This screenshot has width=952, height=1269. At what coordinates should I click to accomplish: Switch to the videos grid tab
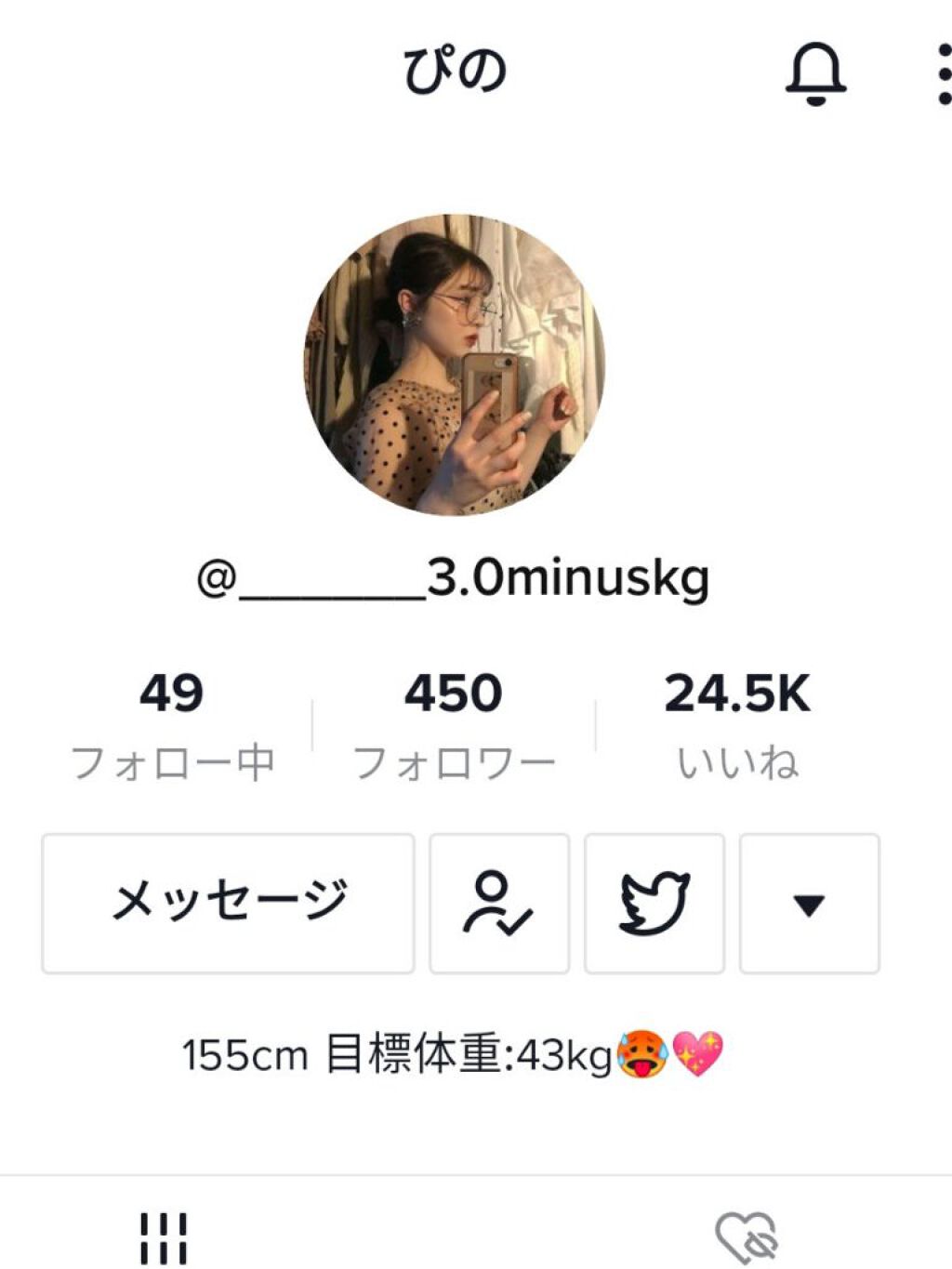tap(164, 1237)
